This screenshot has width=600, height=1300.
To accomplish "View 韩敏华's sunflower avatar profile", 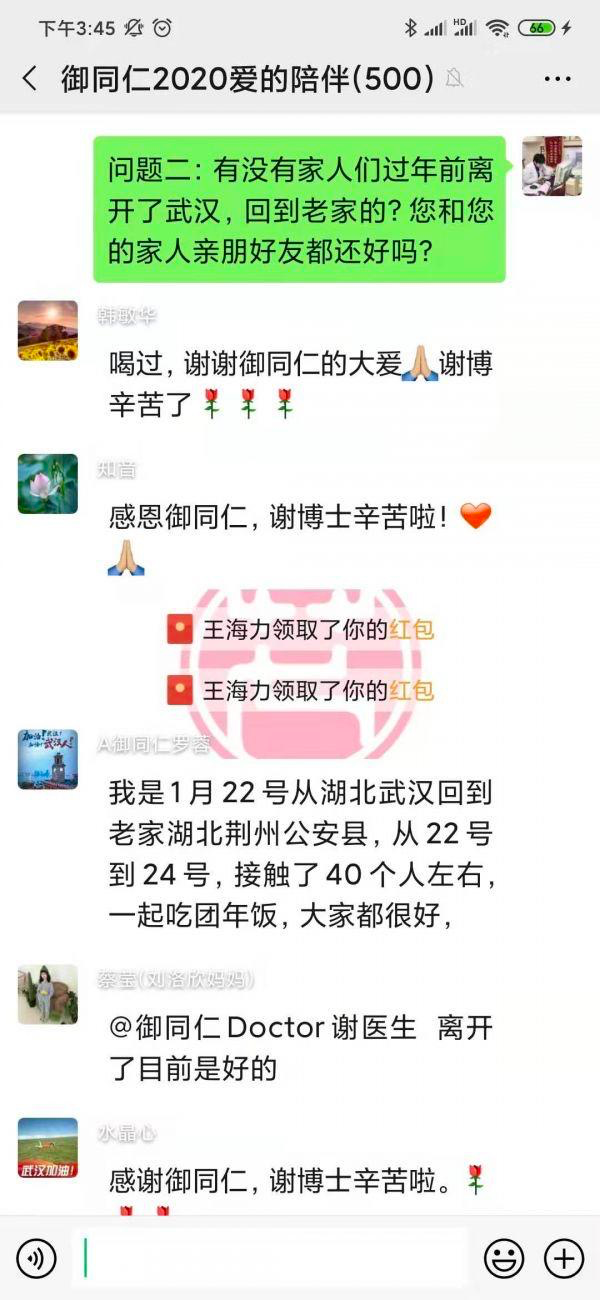I will click(47, 331).
